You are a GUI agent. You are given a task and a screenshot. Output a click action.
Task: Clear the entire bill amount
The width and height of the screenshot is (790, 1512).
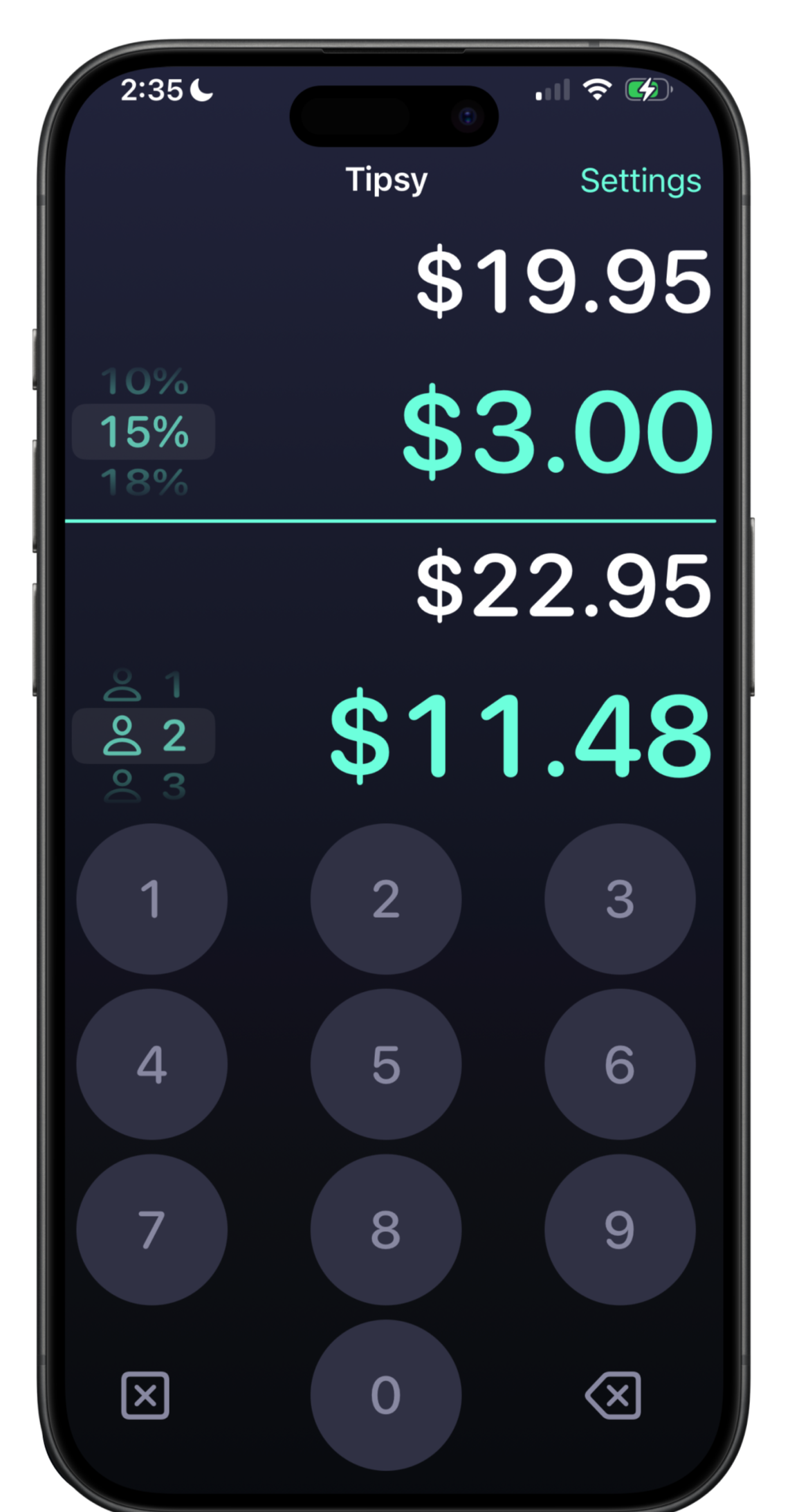tap(145, 1395)
